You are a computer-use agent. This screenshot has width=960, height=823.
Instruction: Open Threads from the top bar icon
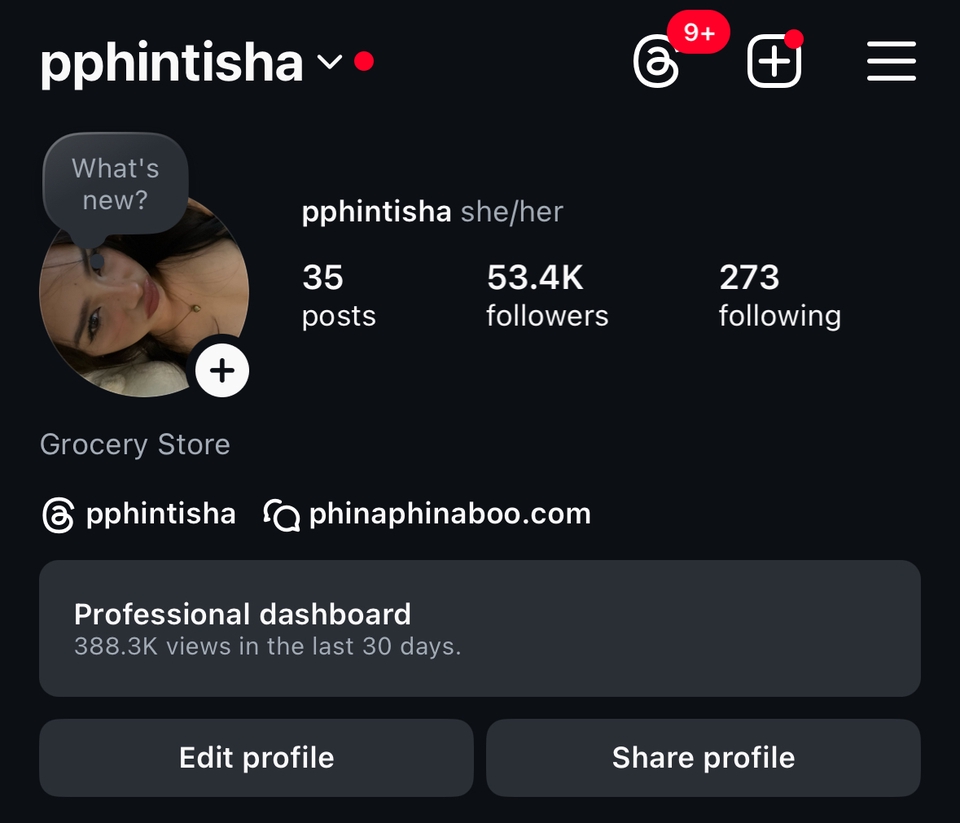point(658,63)
